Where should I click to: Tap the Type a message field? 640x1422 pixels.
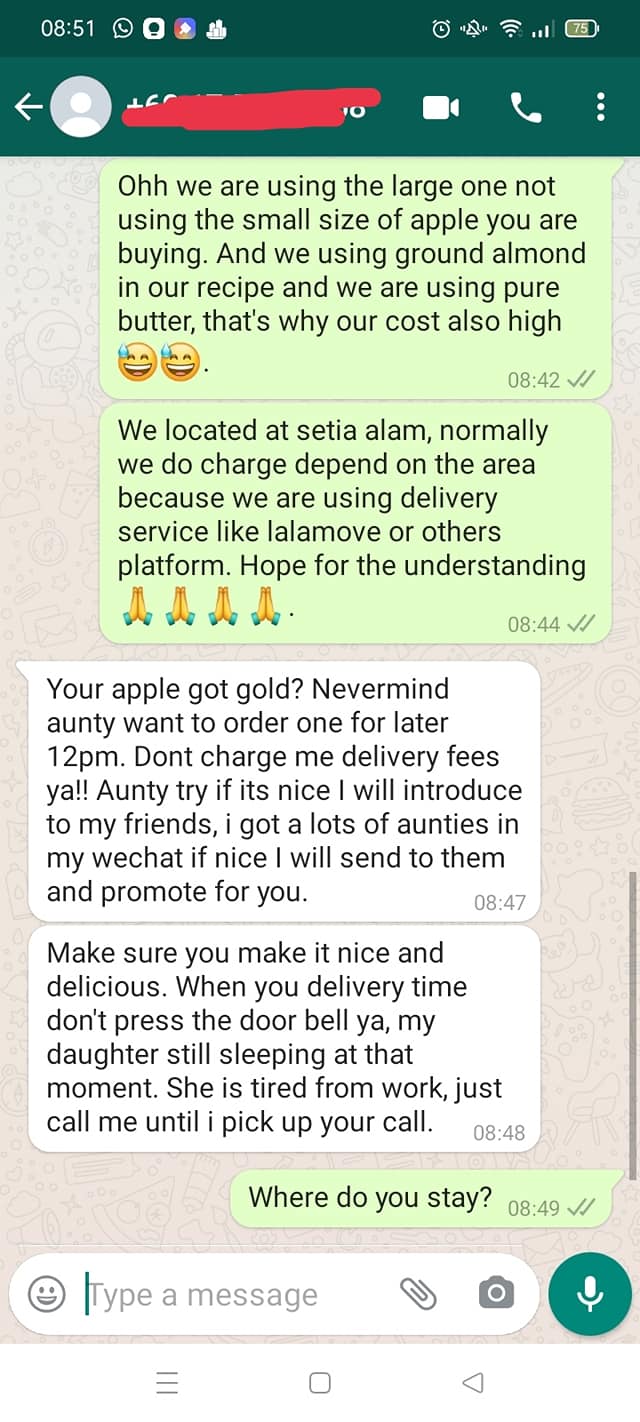tap(235, 1294)
